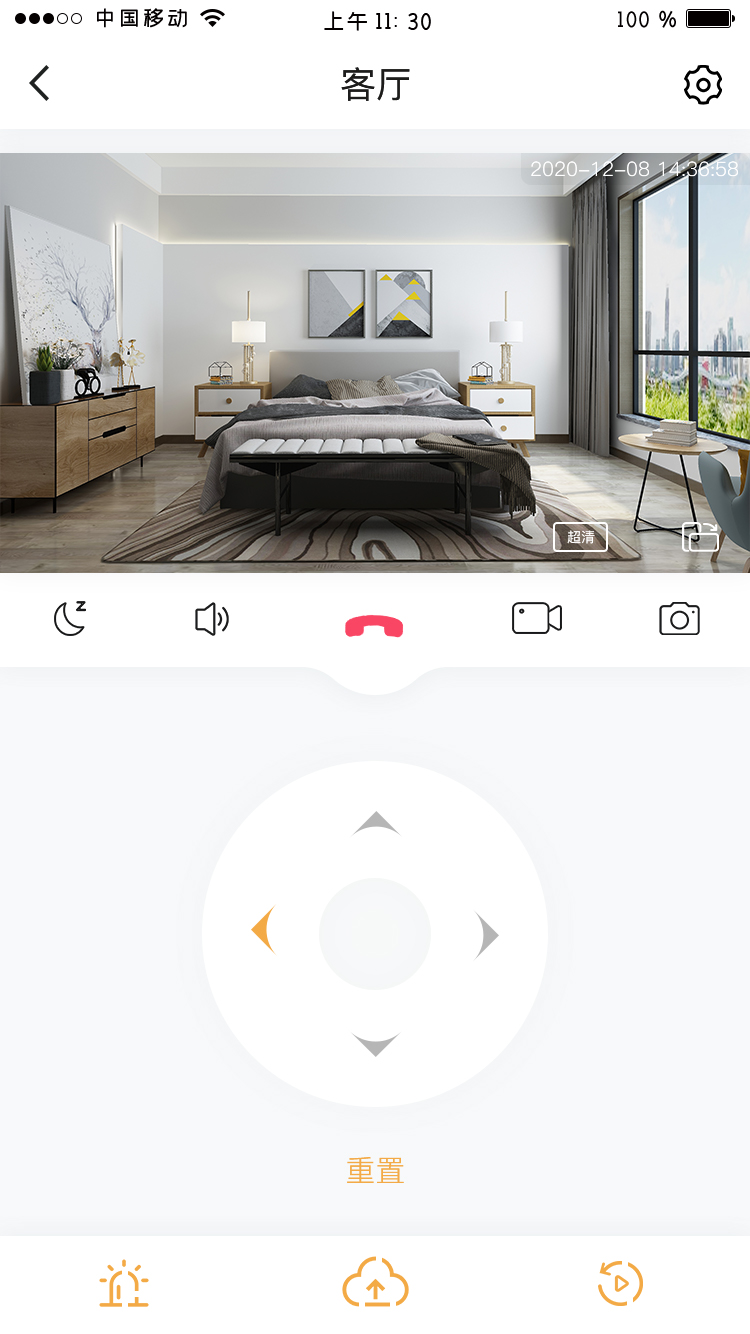Start recording with the video camera icon
The image size is (750, 1334).
(537, 619)
